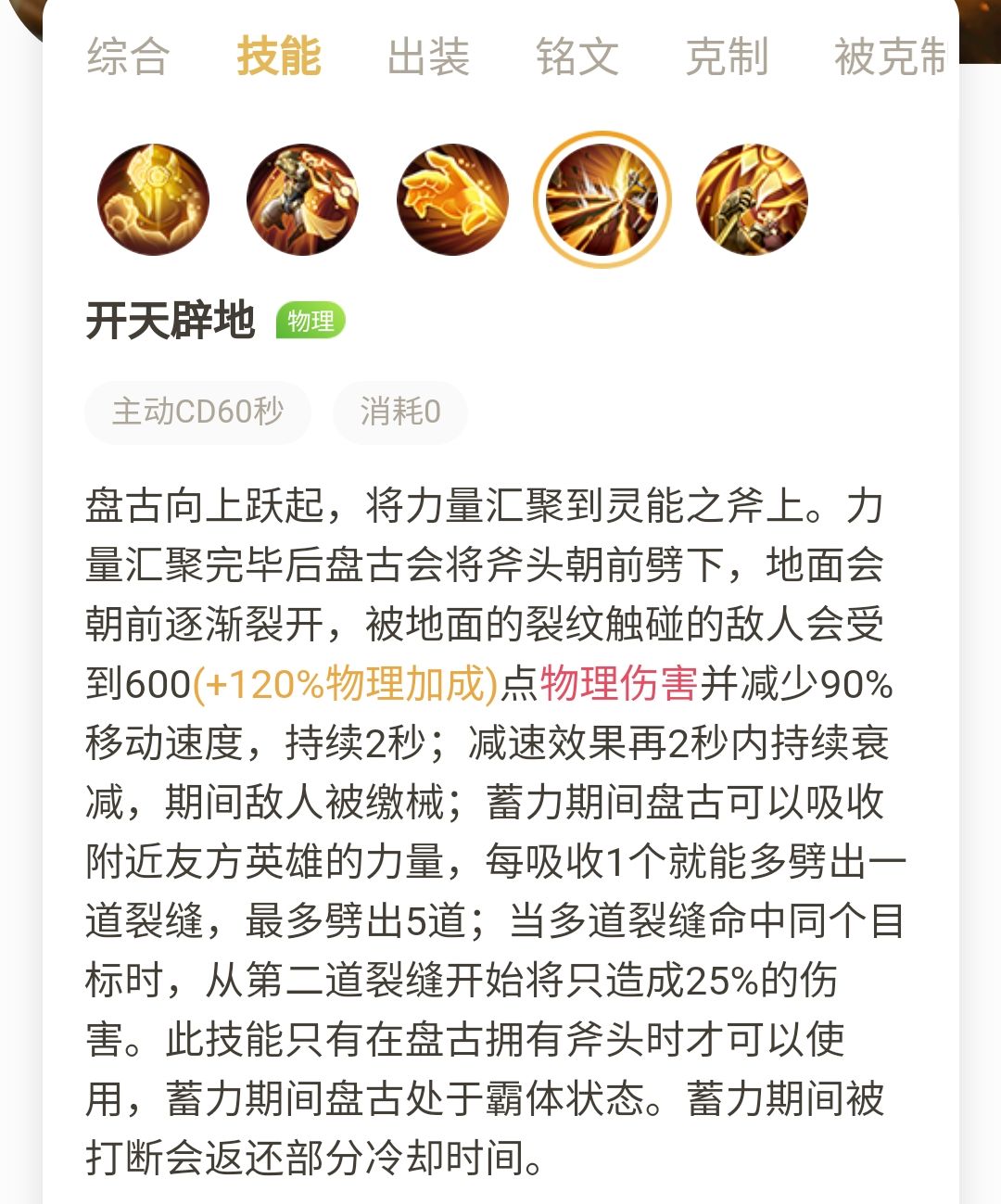
Task: Select the second skill icon with leaping warrior
Action: point(302,199)
